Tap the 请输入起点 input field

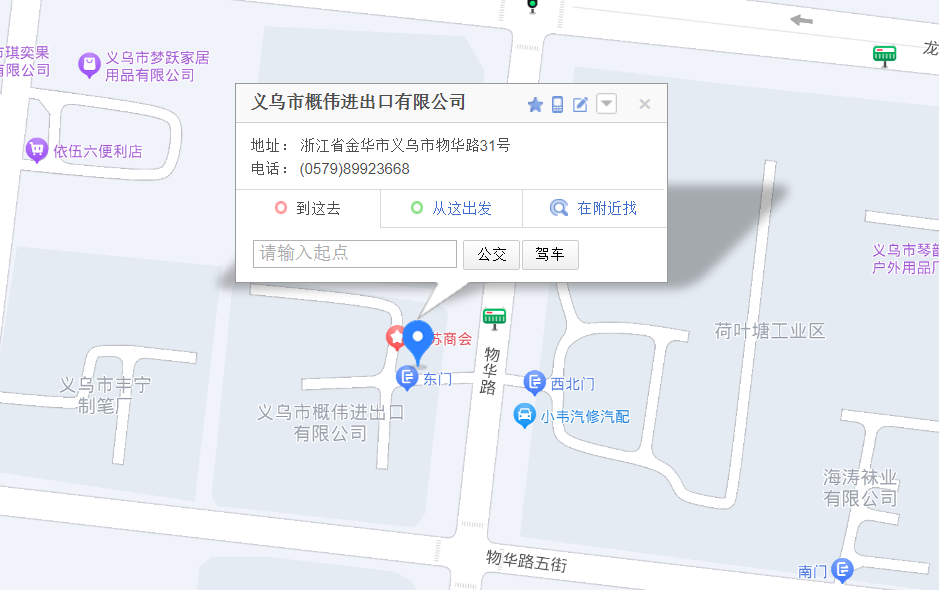355,254
